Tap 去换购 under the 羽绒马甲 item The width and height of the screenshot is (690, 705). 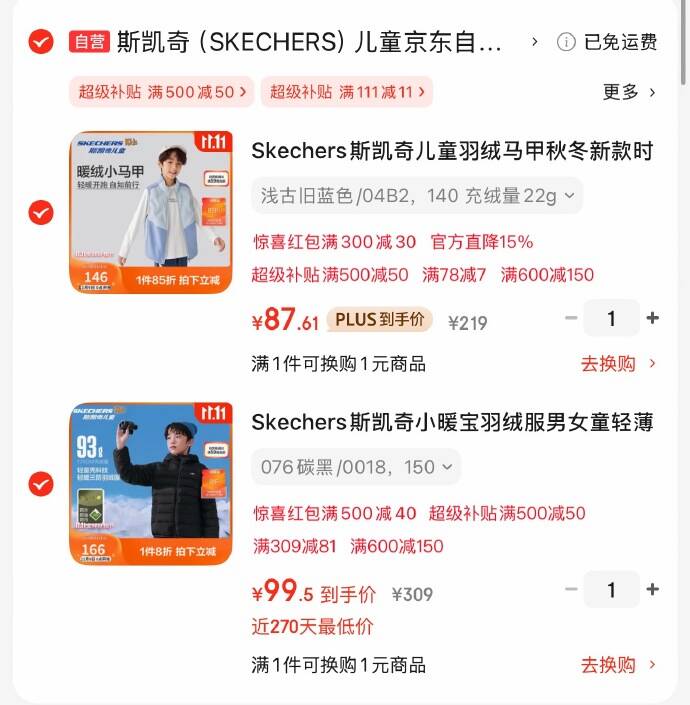click(x=618, y=363)
